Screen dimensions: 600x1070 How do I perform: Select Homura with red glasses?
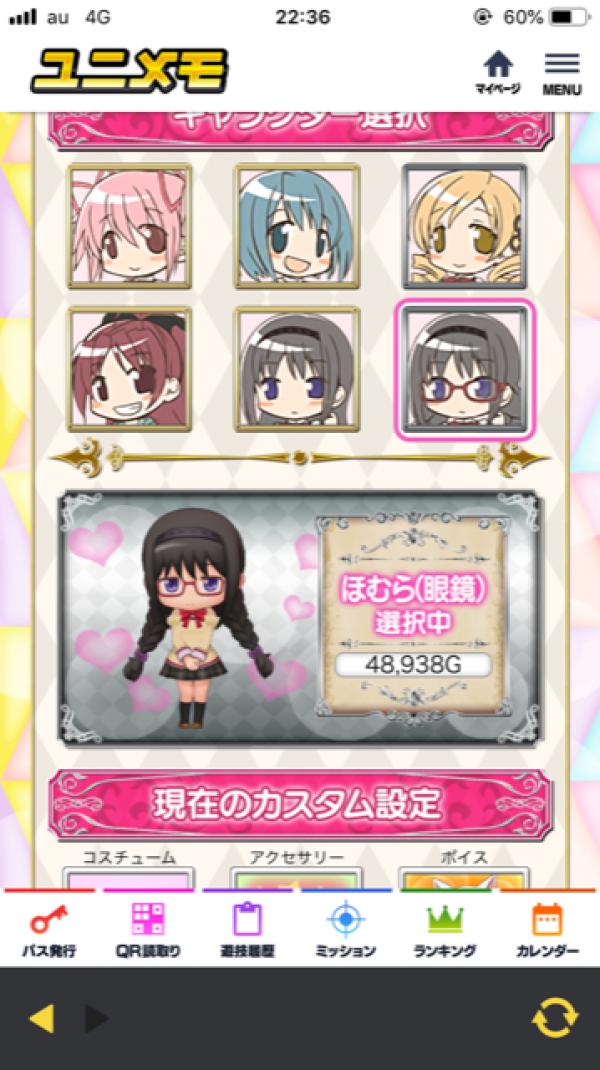point(464,369)
